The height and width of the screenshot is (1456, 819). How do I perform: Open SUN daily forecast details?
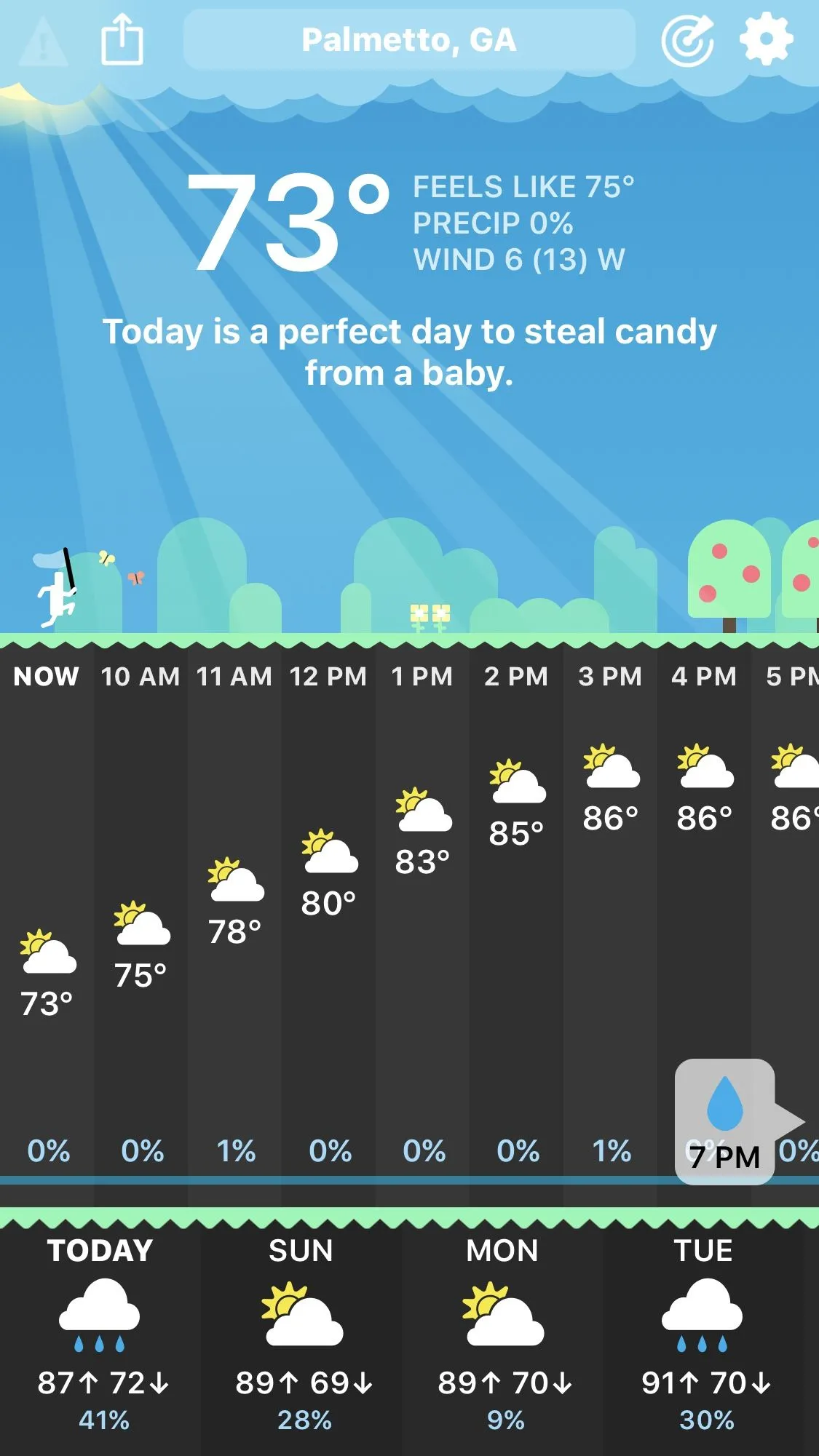(x=301, y=1333)
